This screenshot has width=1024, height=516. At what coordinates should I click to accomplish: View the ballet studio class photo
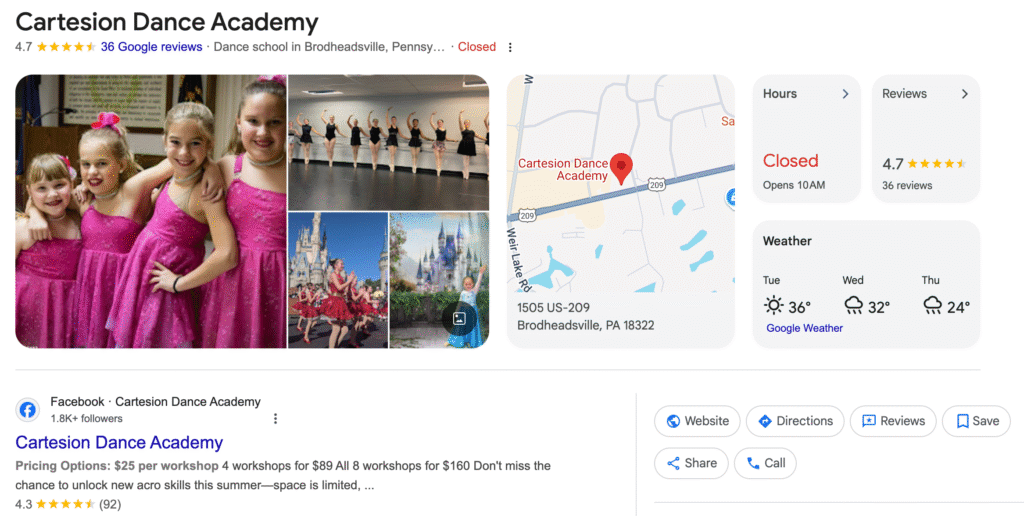pos(388,141)
